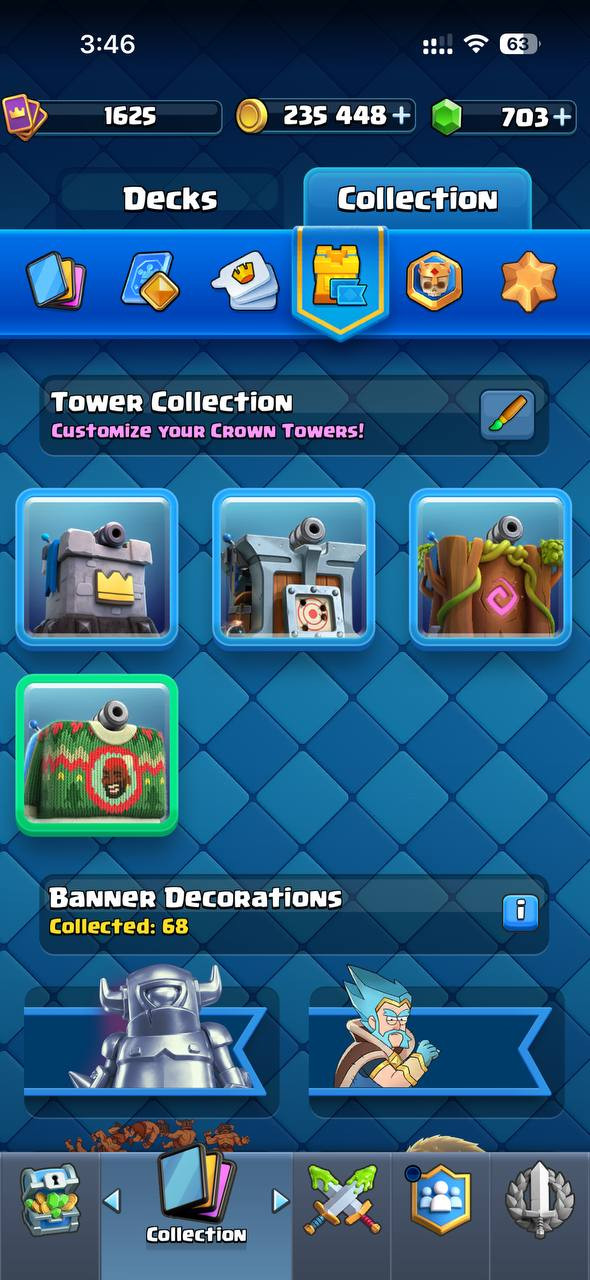Select the default grey crown tower skin
The image size is (590, 1280).
coord(97,568)
